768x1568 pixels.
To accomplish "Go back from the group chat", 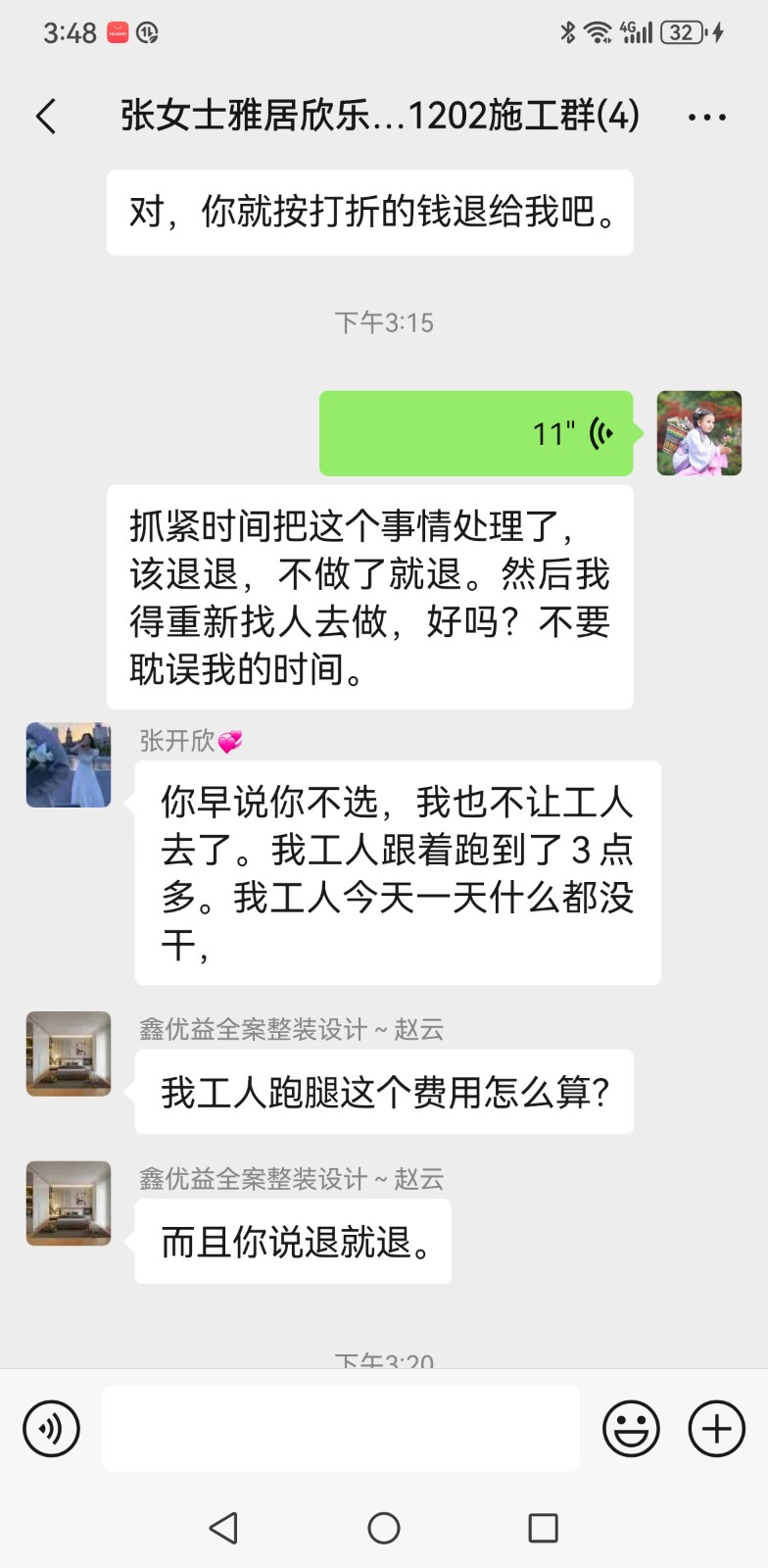I will point(46,117).
